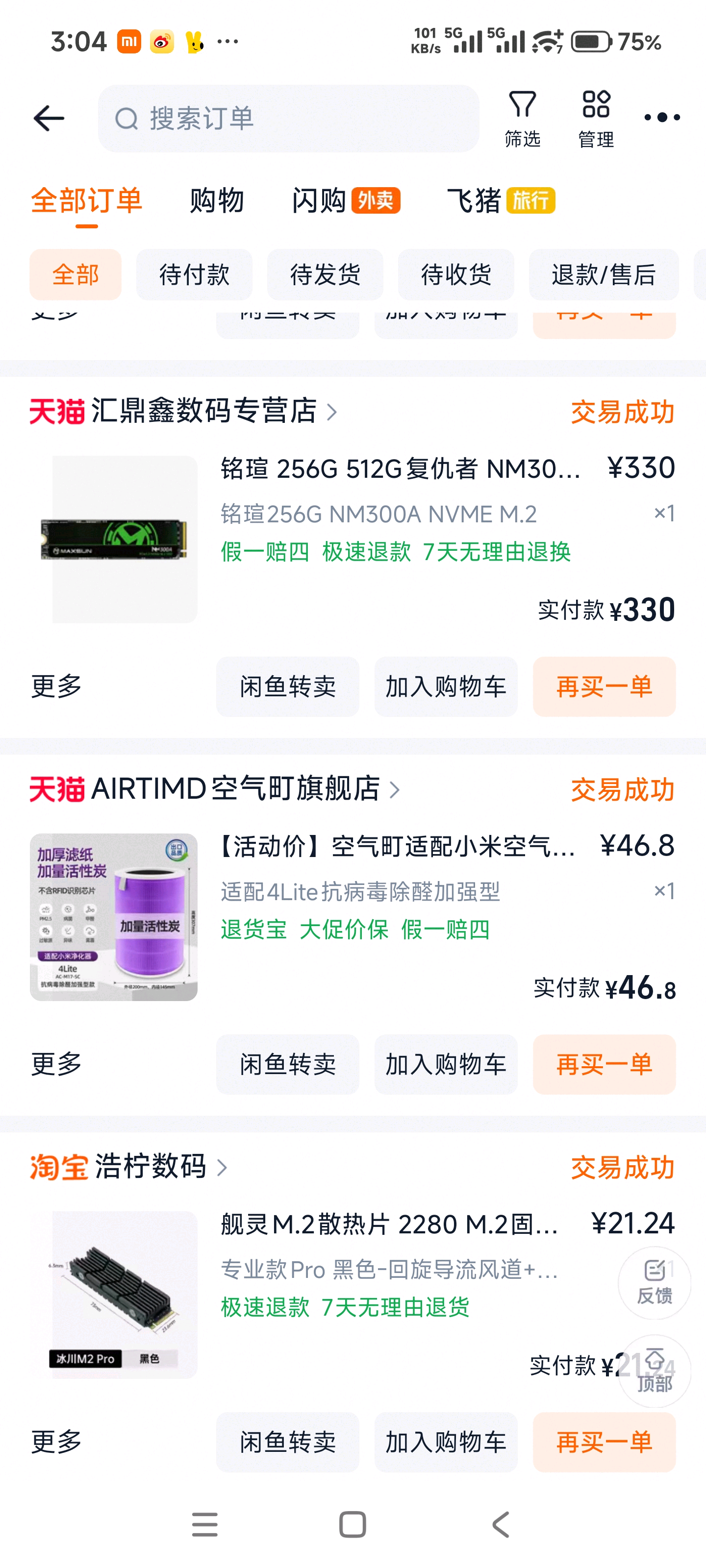Jump to top with the 顶部 button
The image size is (706, 1568).
point(654,1371)
